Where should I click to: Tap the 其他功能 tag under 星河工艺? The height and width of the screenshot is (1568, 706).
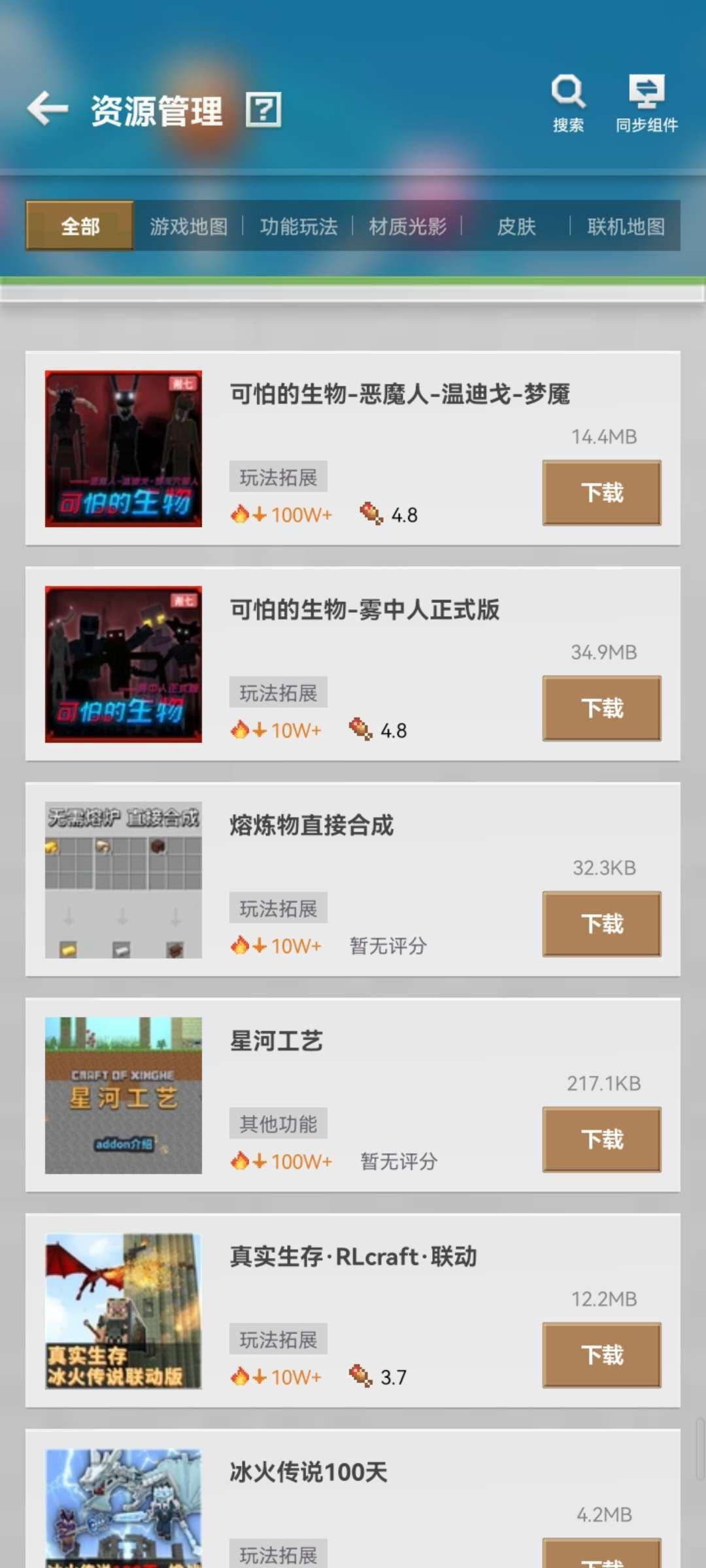tap(278, 1122)
